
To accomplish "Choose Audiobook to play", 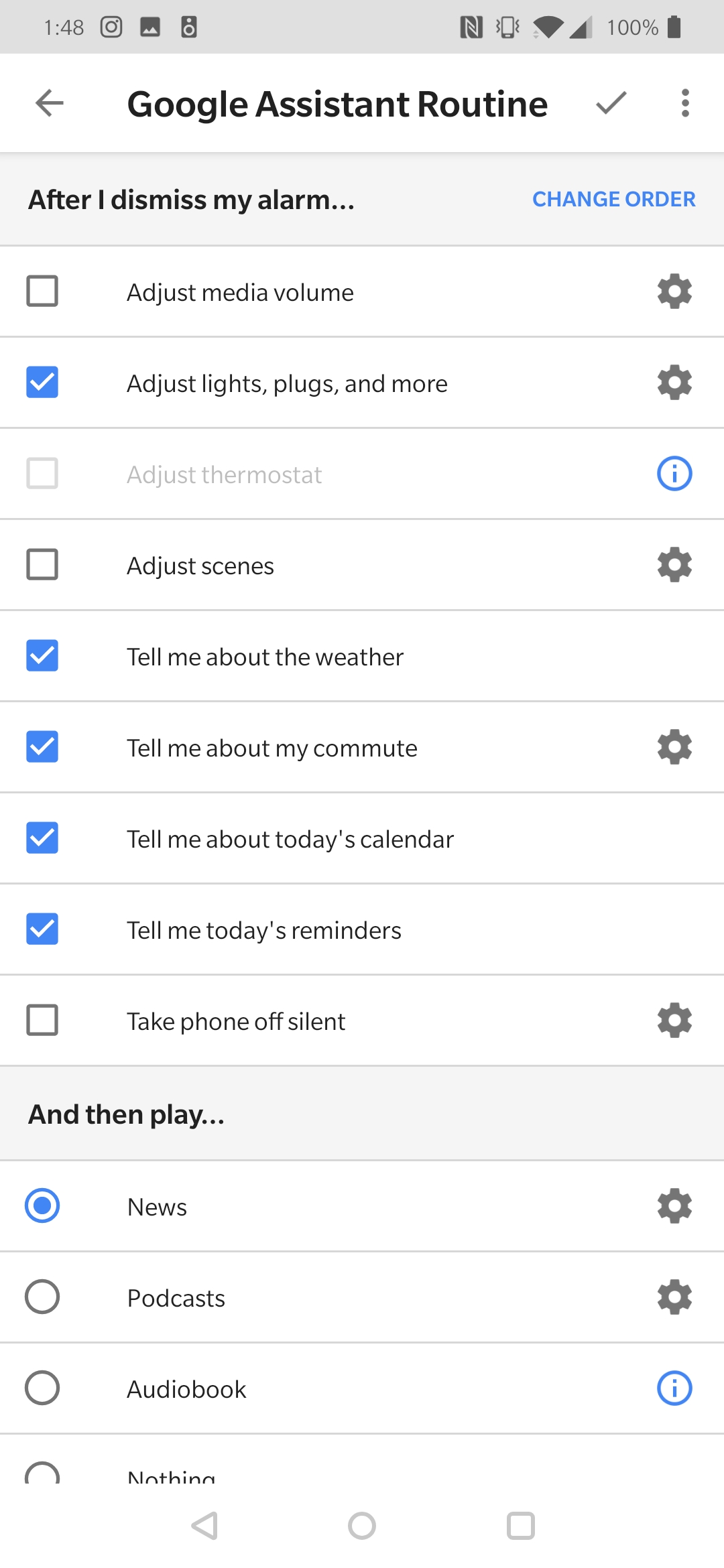I will (x=42, y=1388).
